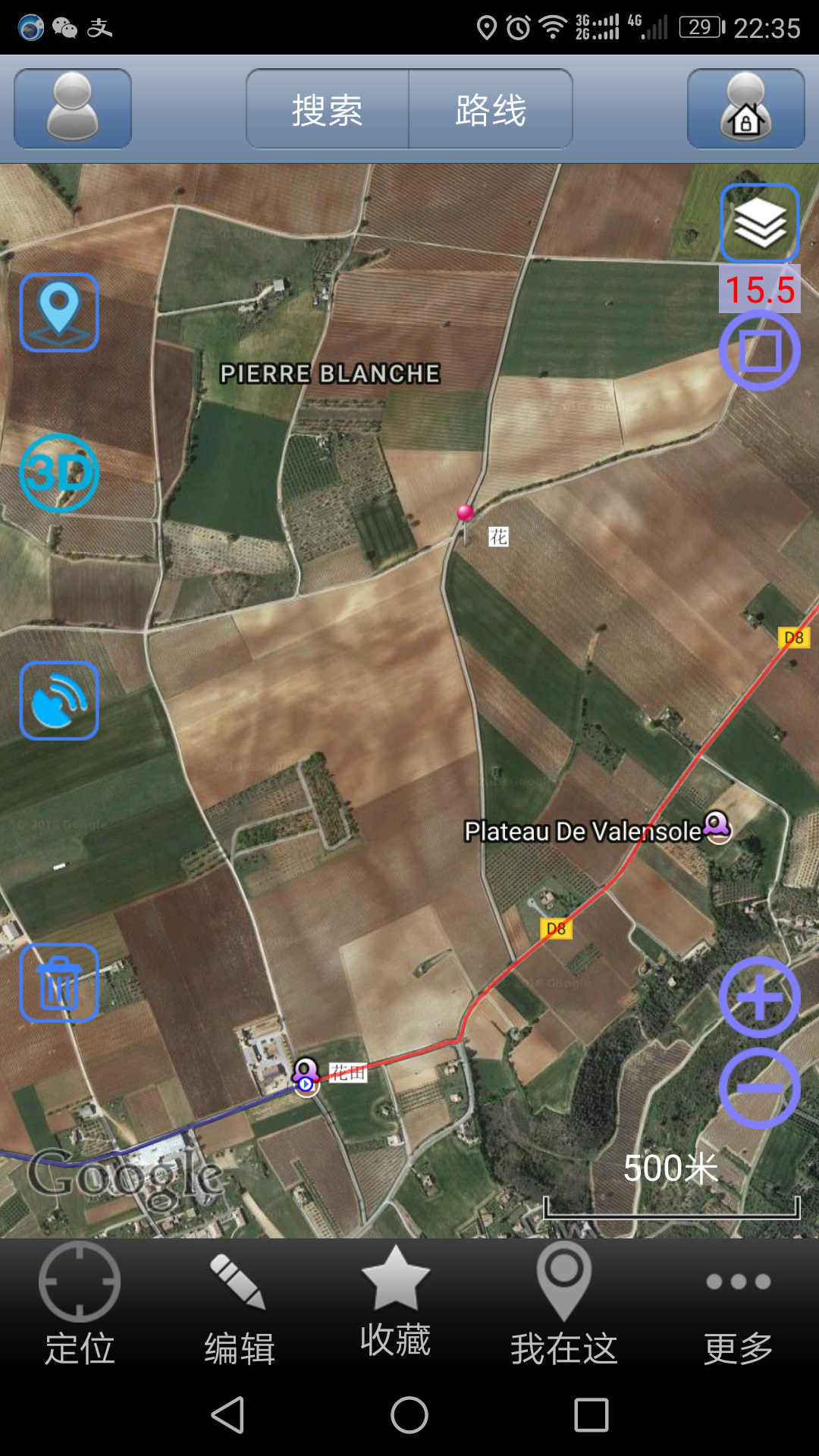Viewport: 819px width, 1456px height.
Task: Open the 更多 more menu
Action: tap(738, 1304)
